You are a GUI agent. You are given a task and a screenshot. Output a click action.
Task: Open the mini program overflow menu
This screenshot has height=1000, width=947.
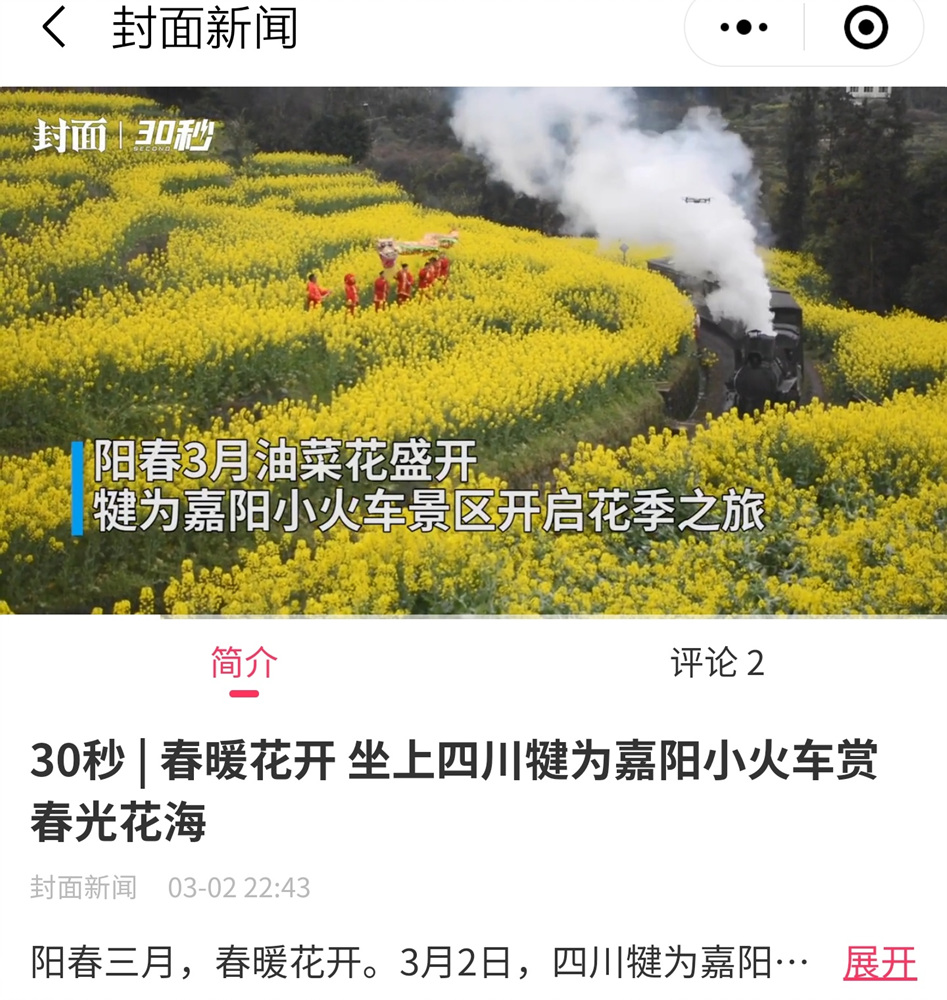(x=745, y=28)
